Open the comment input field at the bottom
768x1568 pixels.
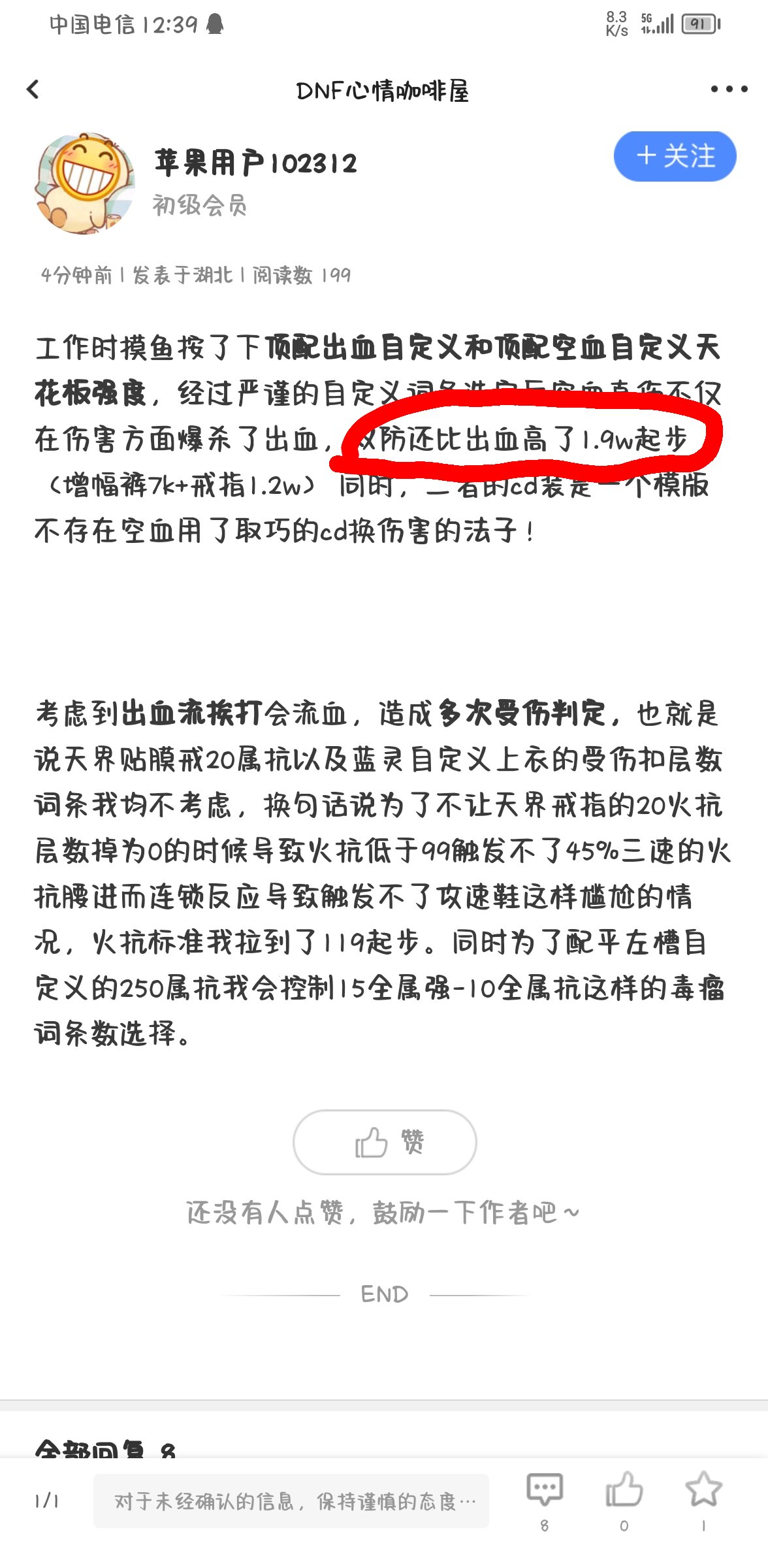[x=291, y=1501]
